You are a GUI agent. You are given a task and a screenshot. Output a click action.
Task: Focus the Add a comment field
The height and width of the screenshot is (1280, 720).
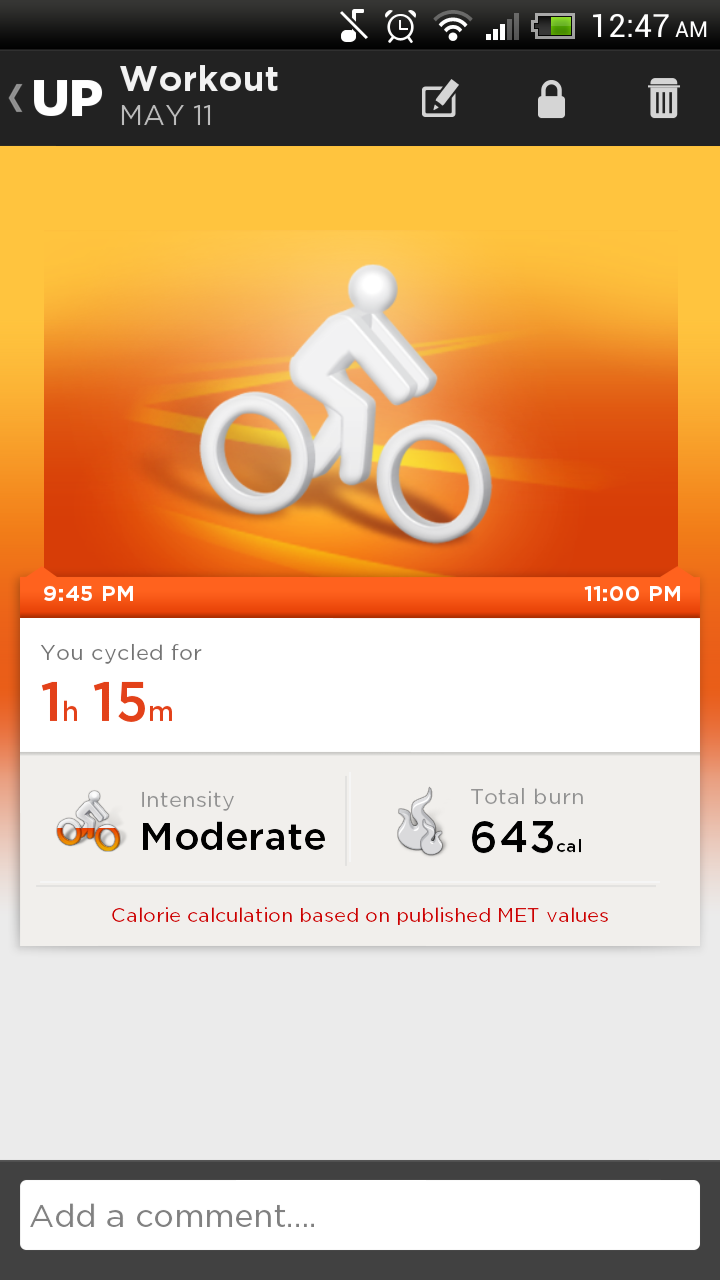coord(360,1215)
